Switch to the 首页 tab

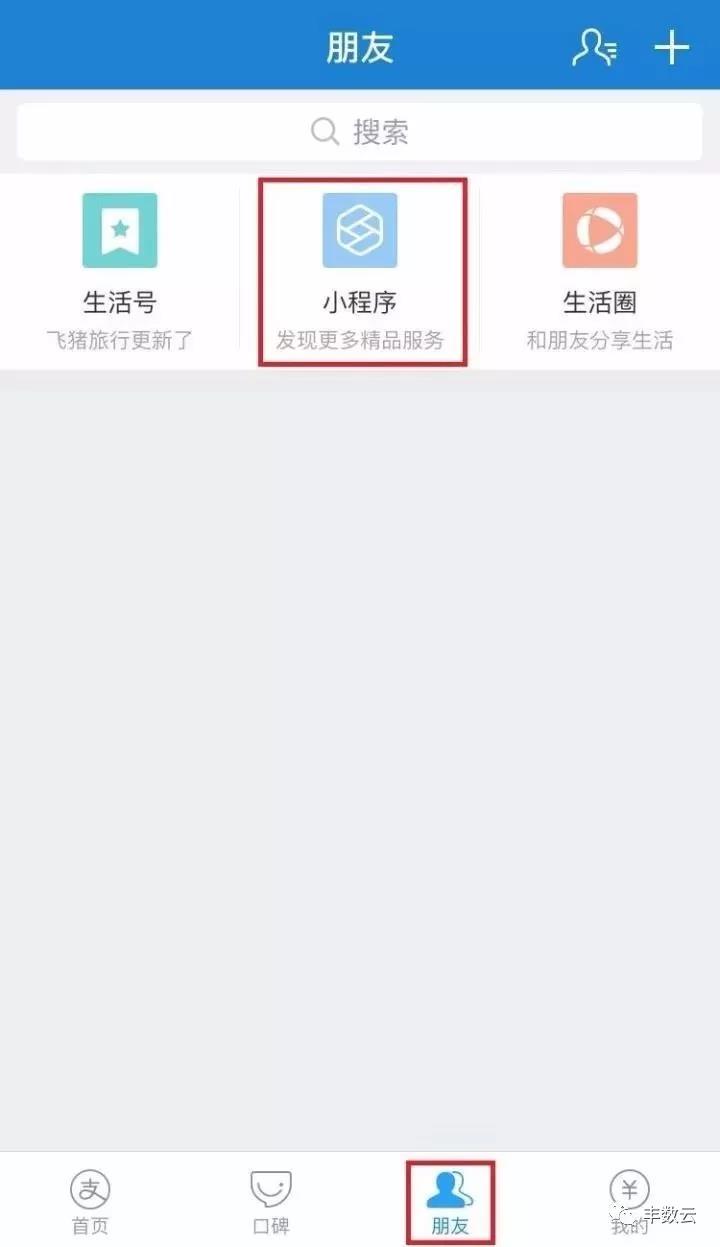pos(90,1200)
